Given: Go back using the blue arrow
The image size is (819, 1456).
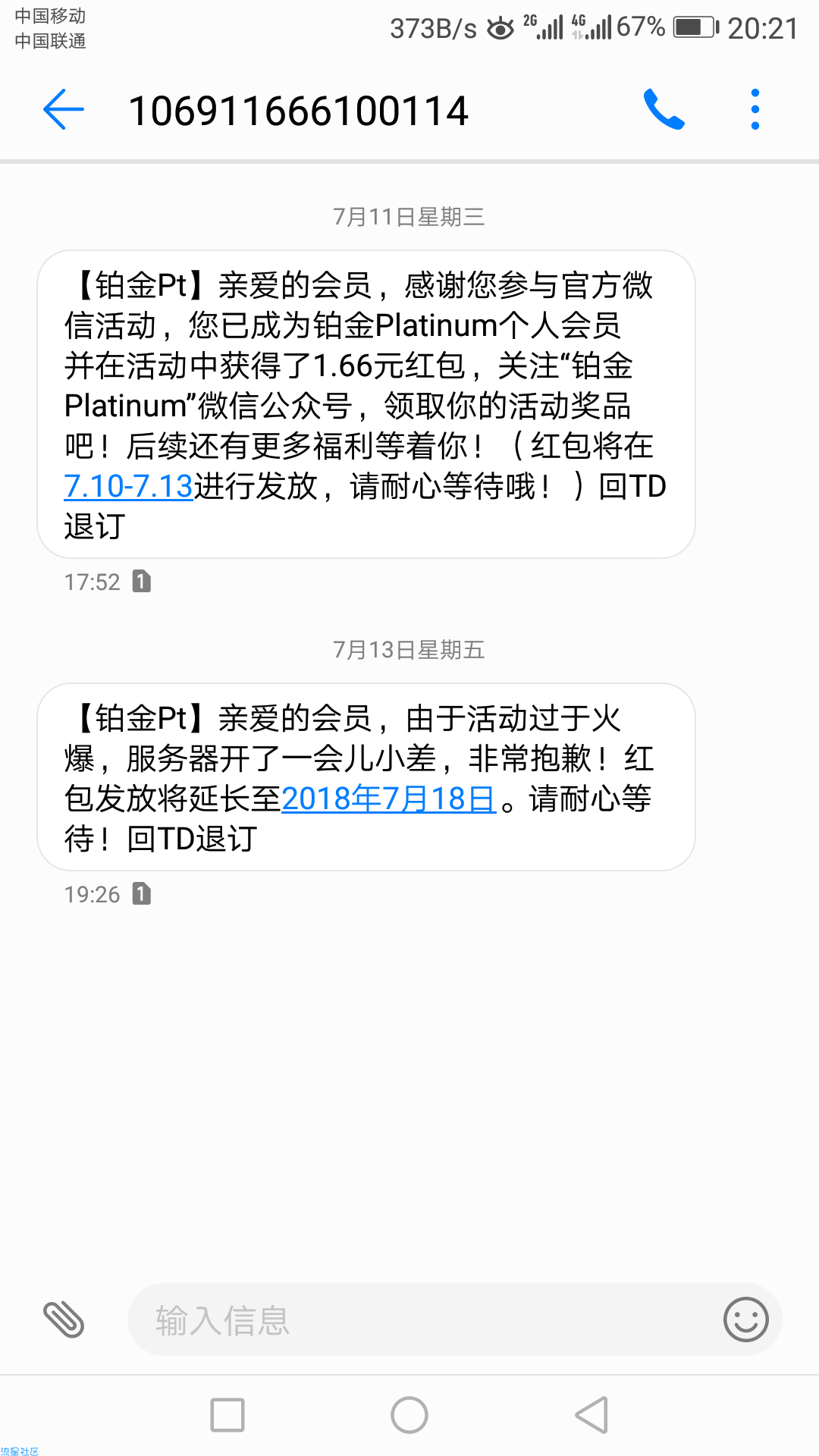Looking at the screenshot, I should (64, 110).
